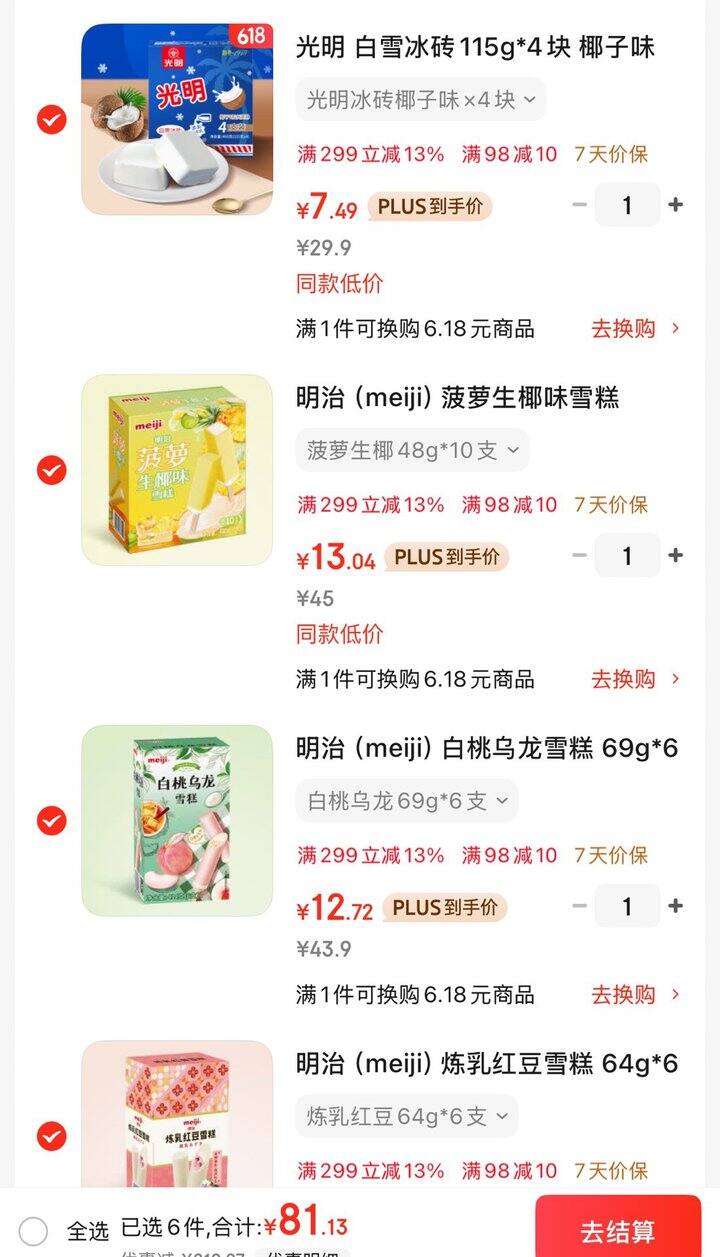Open the 菠萝生椰 48g*10支 variant dropdown
Image resolution: width=720 pixels, height=1257 pixels.
point(413,450)
